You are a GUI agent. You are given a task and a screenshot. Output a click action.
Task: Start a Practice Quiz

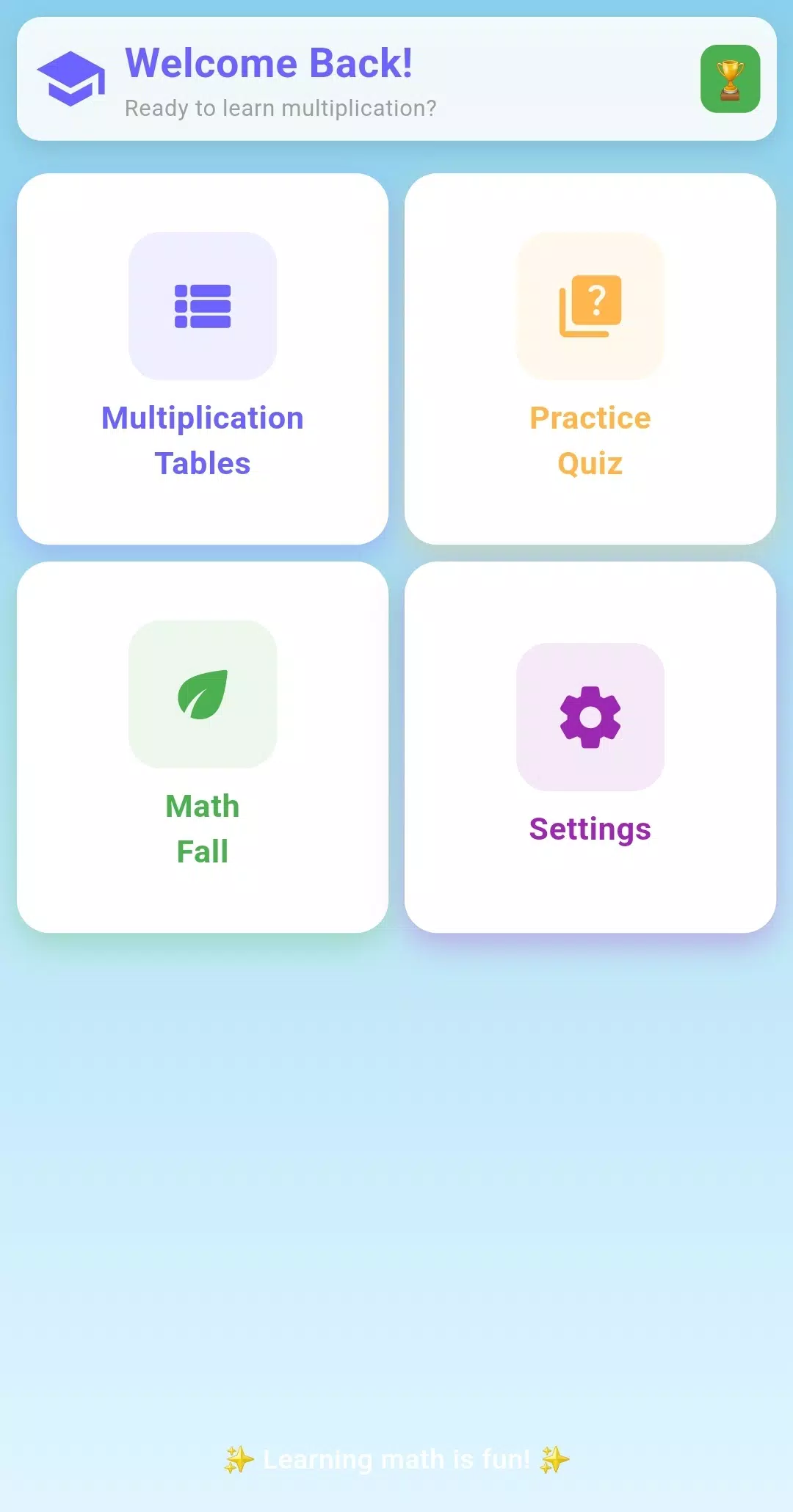click(x=590, y=356)
